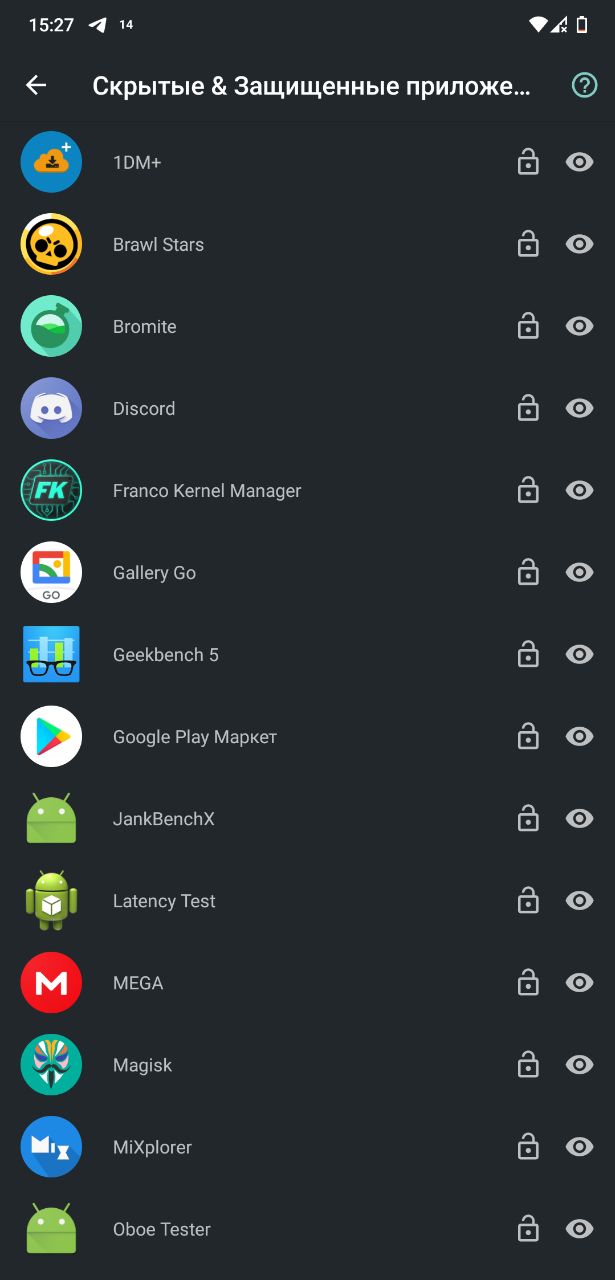Toggle the lock for Bromite

click(x=528, y=326)
